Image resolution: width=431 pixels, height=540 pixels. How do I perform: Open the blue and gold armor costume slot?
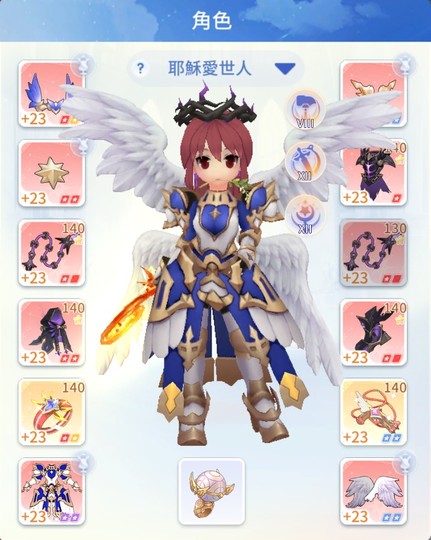52,492
